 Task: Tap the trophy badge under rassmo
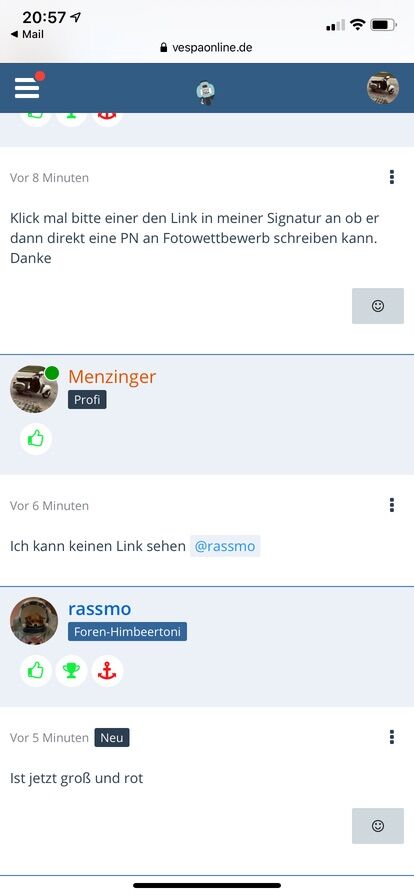[71, 671]
